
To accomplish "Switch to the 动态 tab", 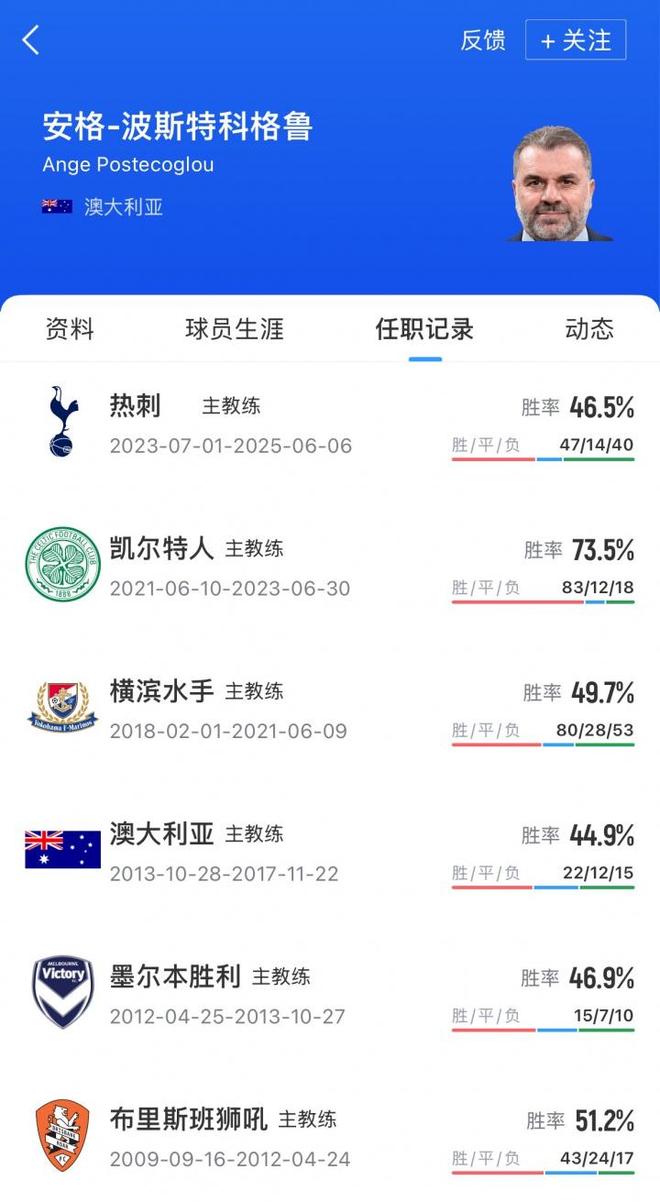I will click(x=589, y=329).
